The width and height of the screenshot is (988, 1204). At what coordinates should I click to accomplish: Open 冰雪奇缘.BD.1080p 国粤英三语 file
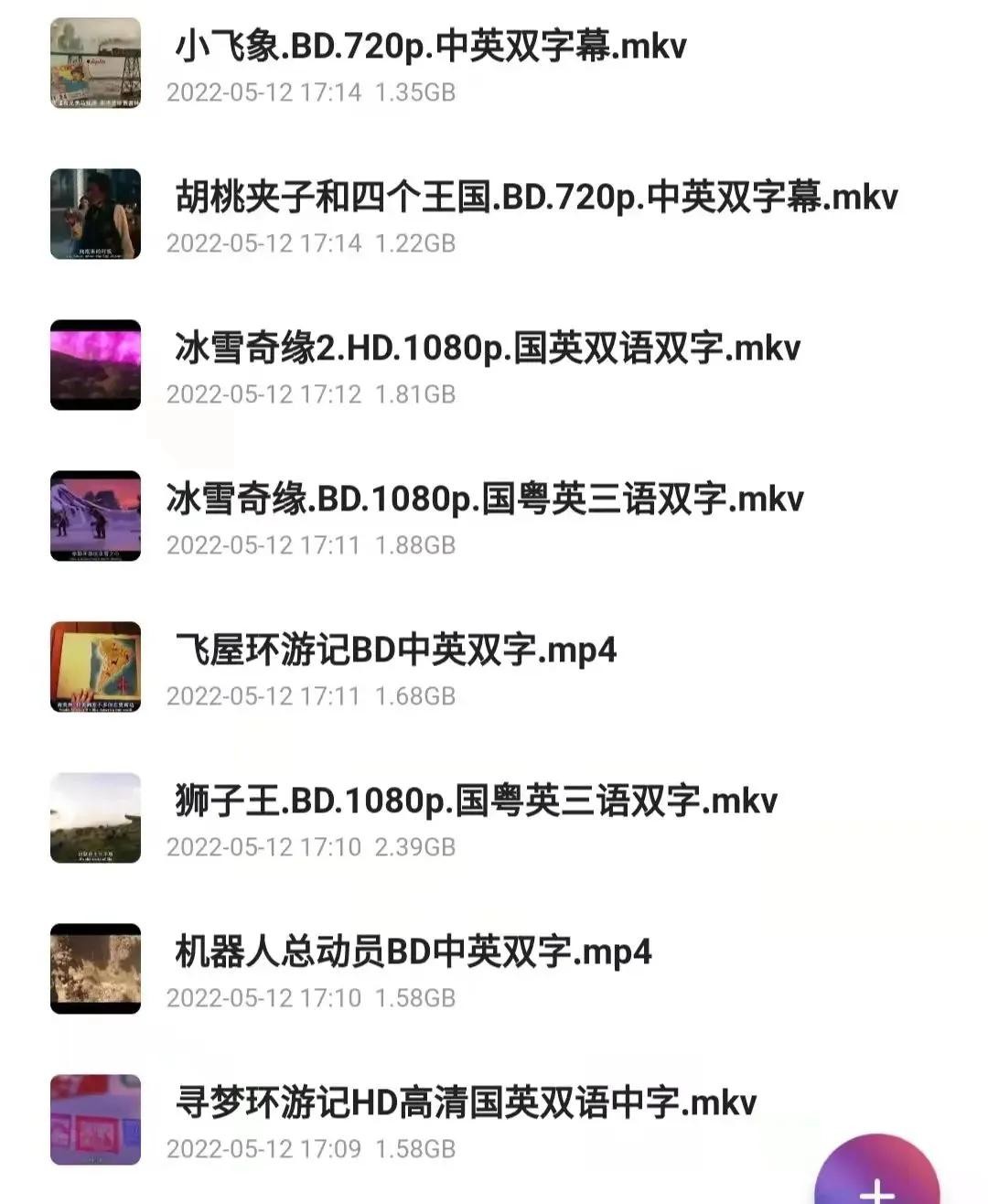485,500
